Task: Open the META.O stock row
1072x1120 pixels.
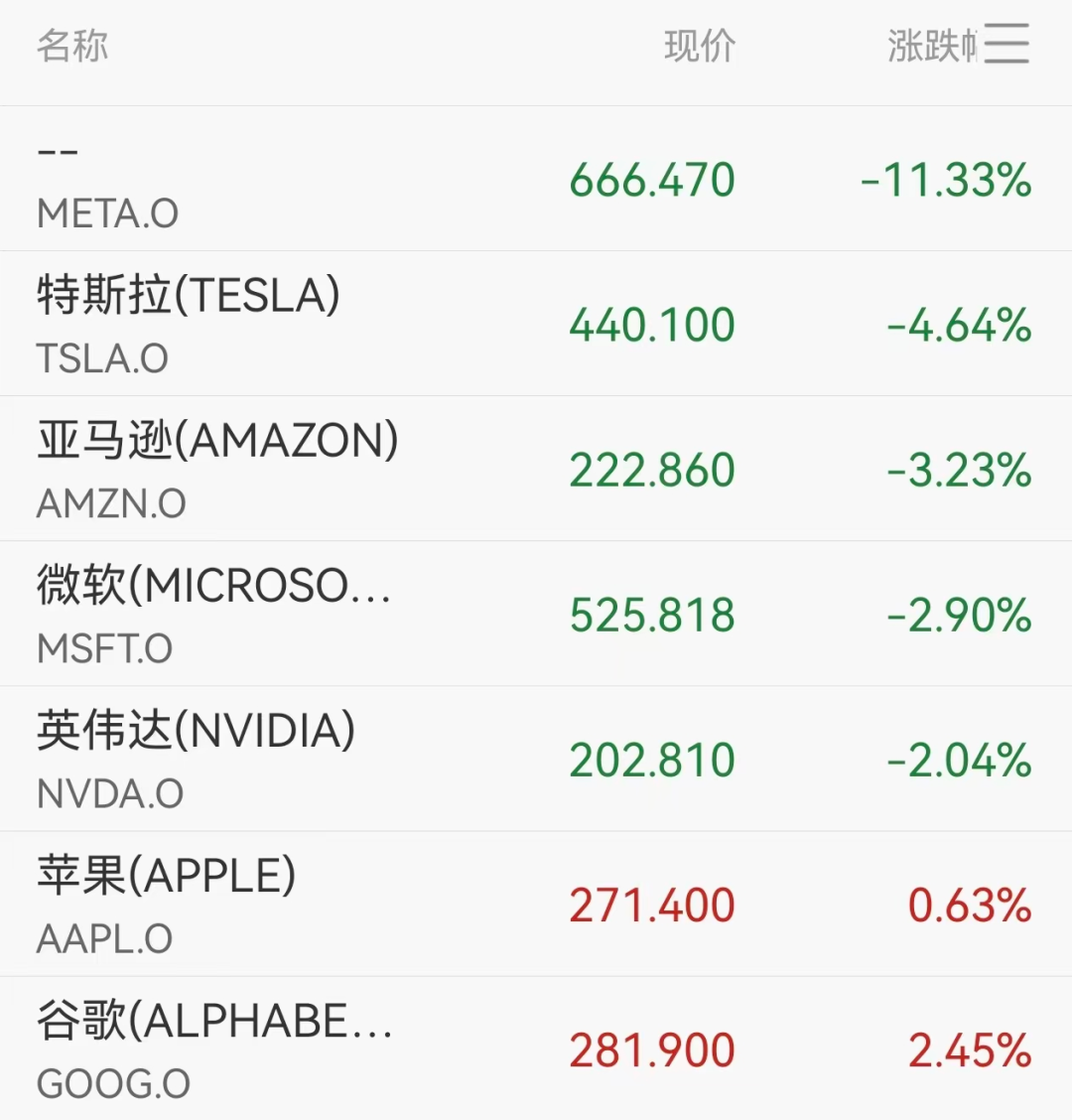Action: coord(536,180)
